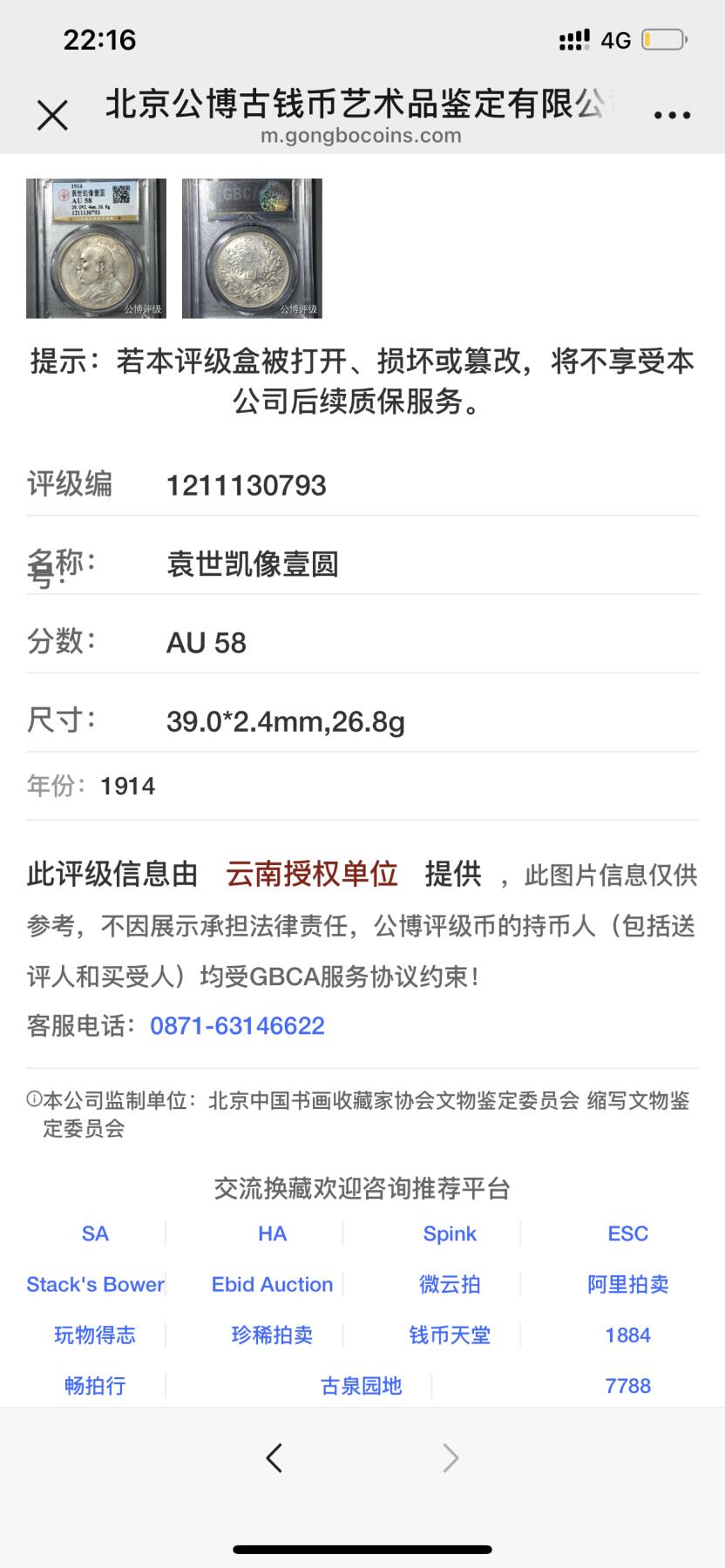Tap the clock showing 22:16

pos(98,40)
